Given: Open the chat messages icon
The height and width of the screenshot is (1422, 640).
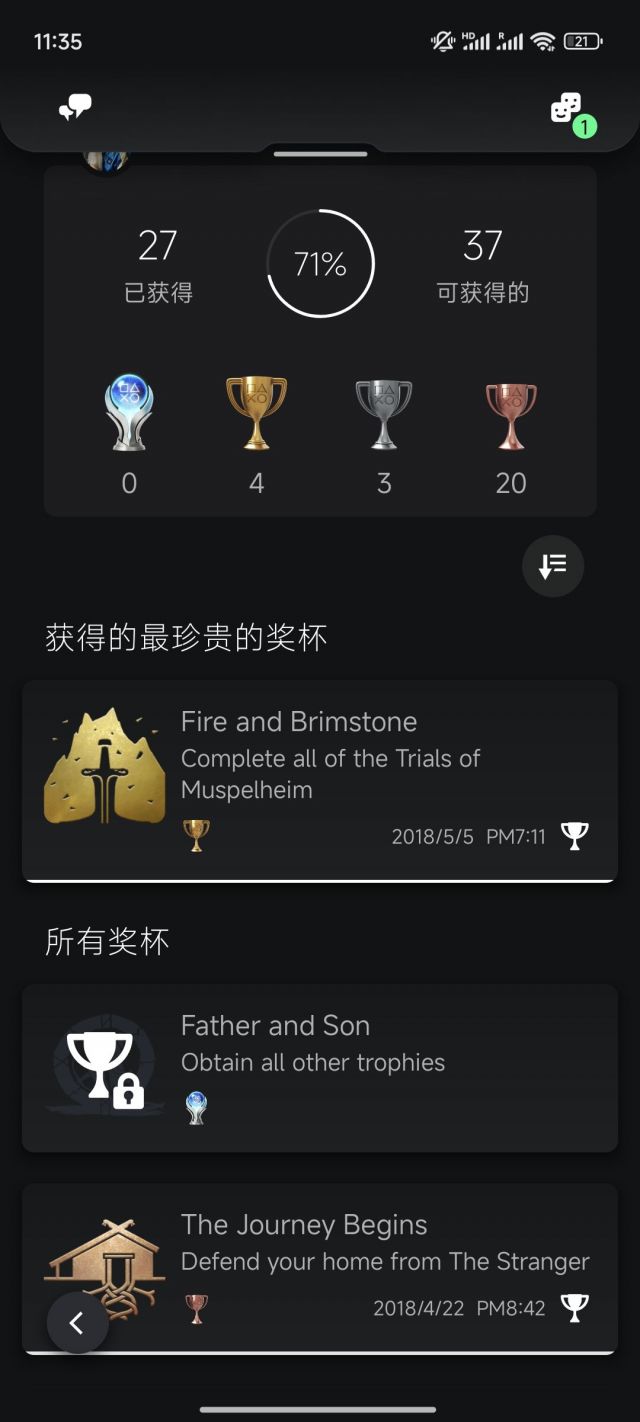Looking at the screenshot, I should coord(75,107).
